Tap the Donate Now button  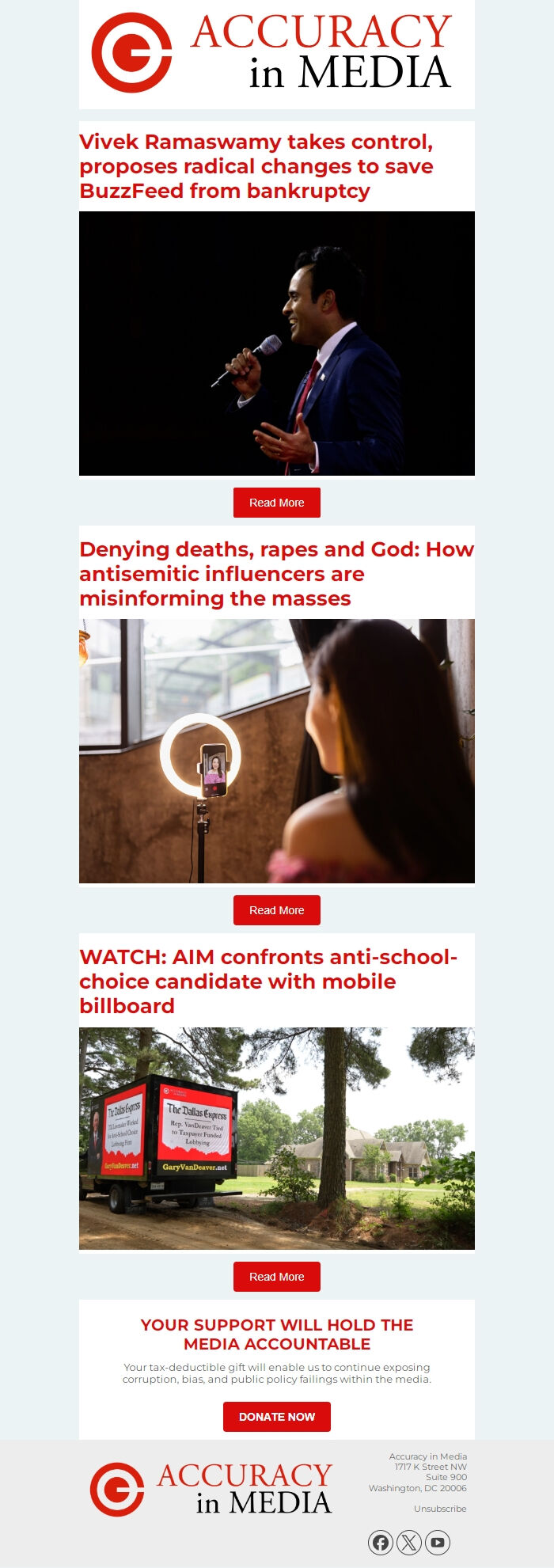(x=276, y=1417)
